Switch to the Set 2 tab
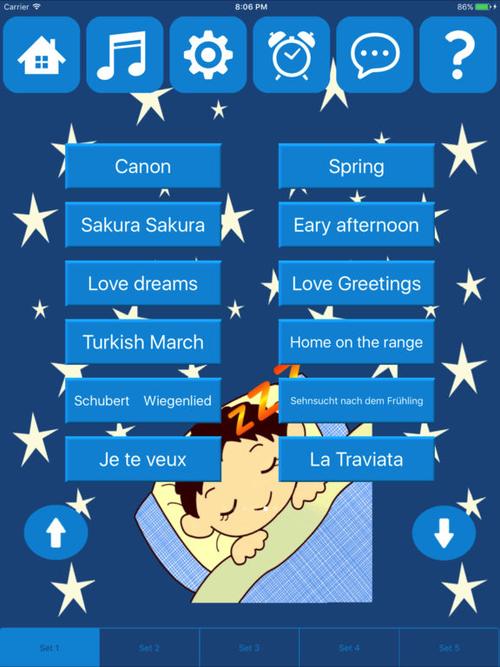The height and width of the screenshot is (667, 500). click(149, 648)
